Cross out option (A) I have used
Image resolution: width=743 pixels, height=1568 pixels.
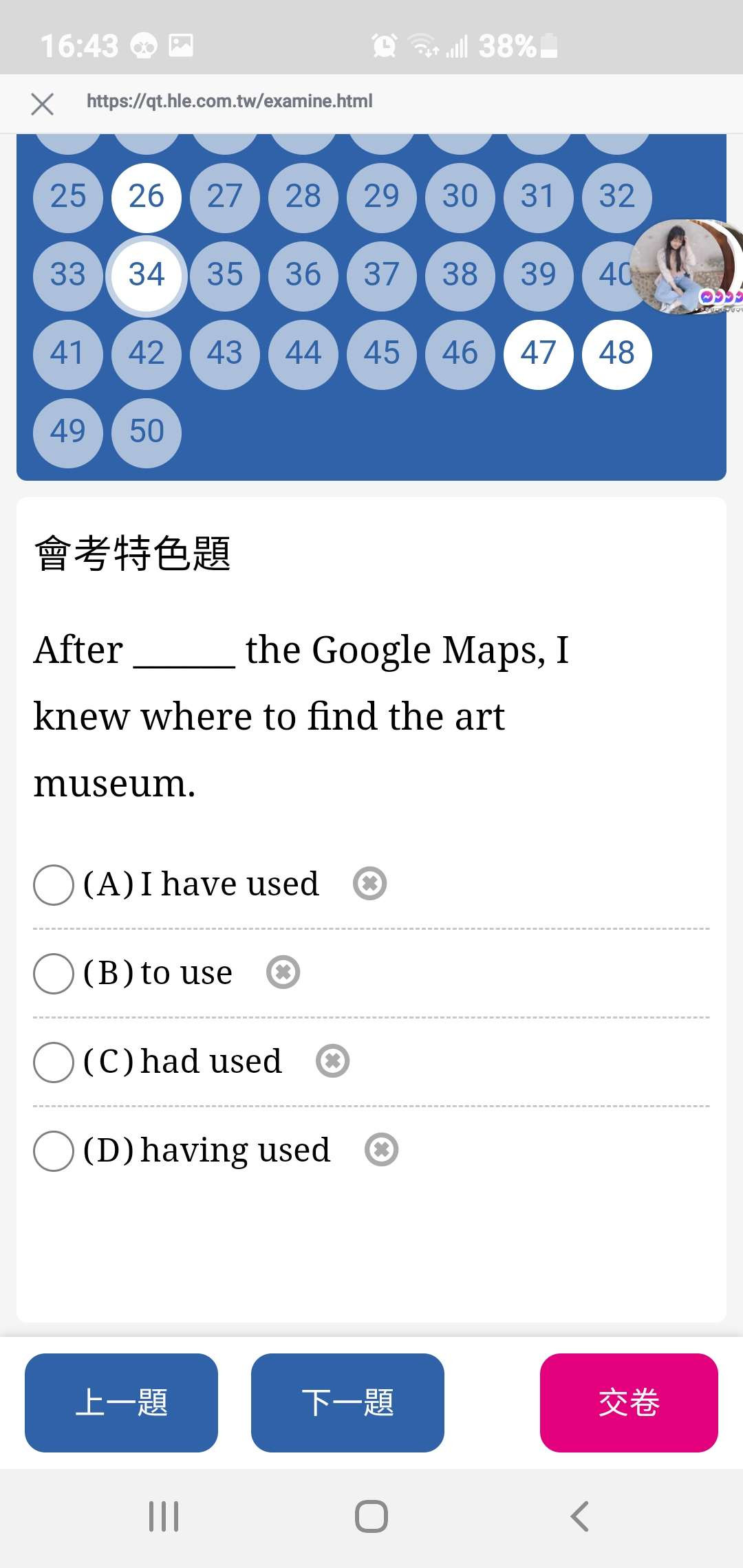pos(370,884)
